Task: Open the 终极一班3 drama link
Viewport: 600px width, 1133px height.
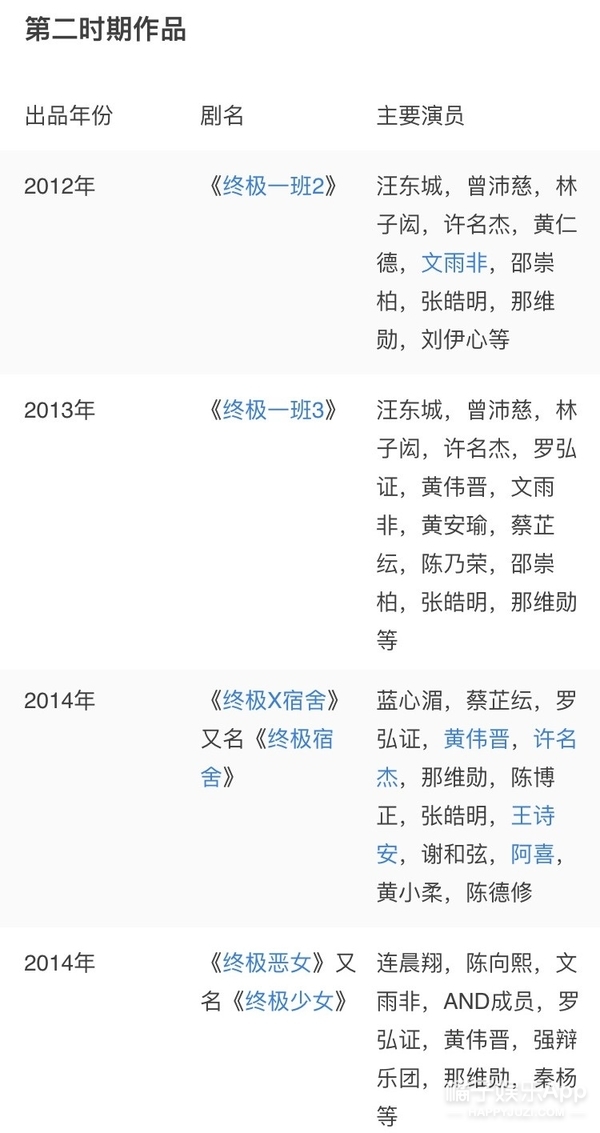Action: [x=273, y=410]
